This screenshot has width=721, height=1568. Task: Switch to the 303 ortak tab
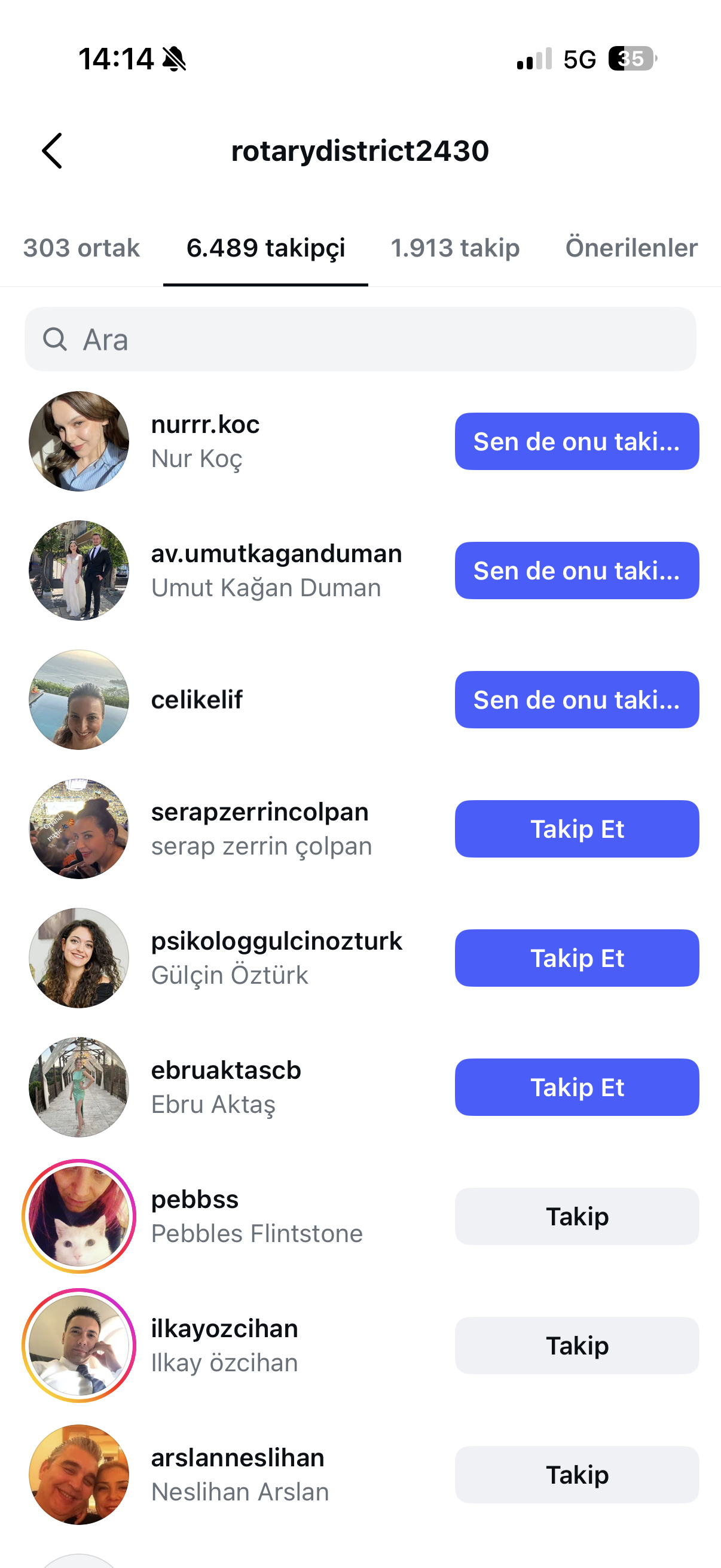tap(81, 248)
